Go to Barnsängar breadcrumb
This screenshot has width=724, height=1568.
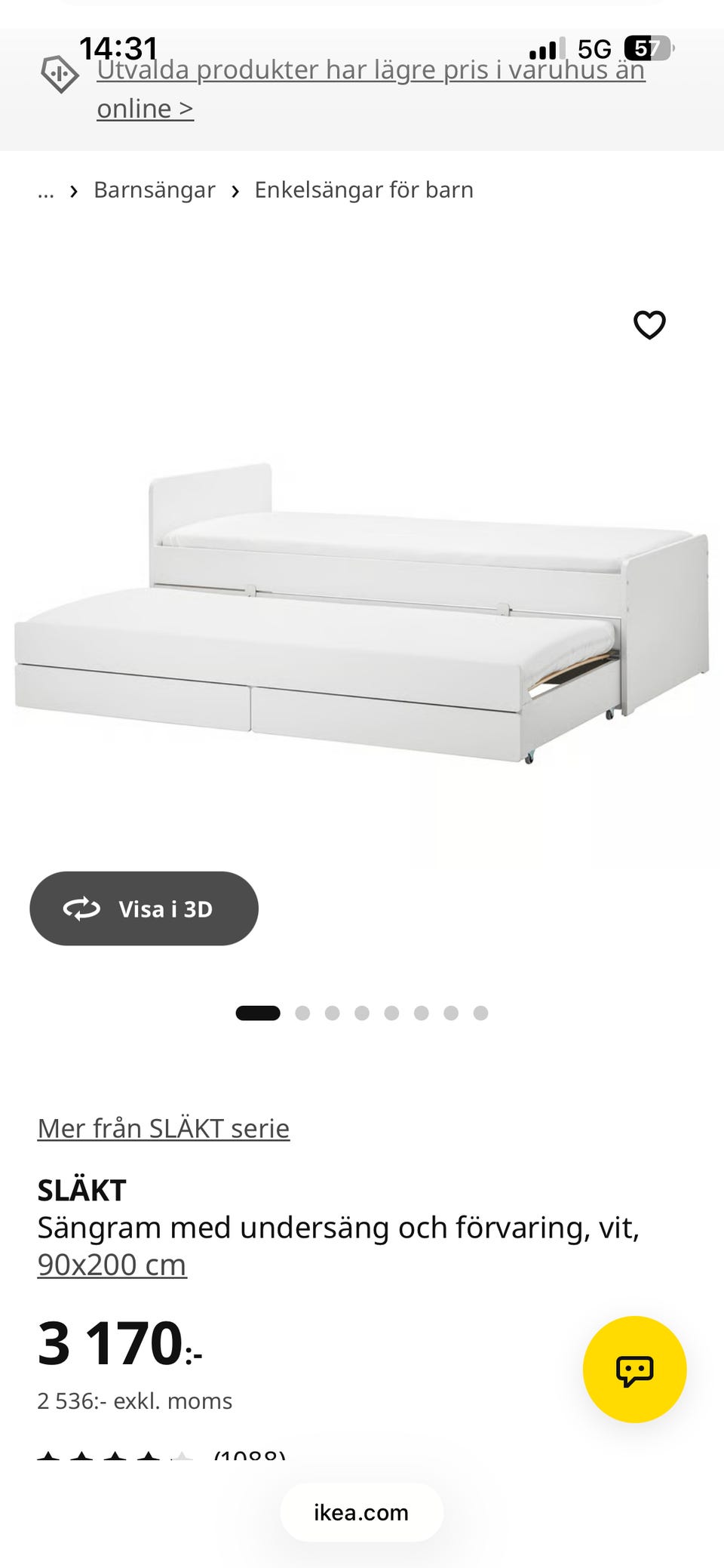tap(155, 190)
